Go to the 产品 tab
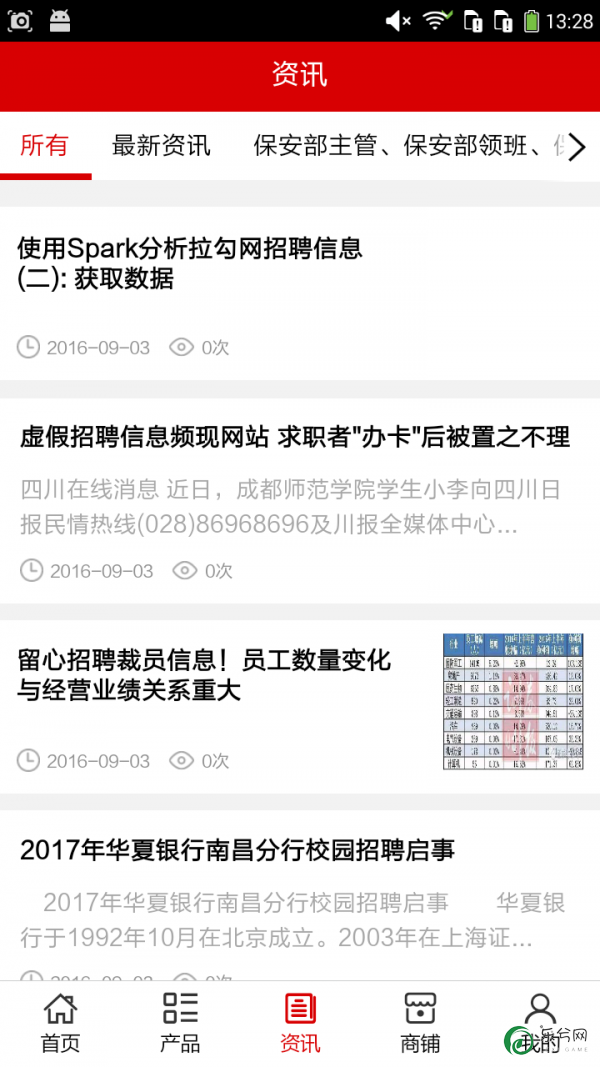 tap(180, 1022)
